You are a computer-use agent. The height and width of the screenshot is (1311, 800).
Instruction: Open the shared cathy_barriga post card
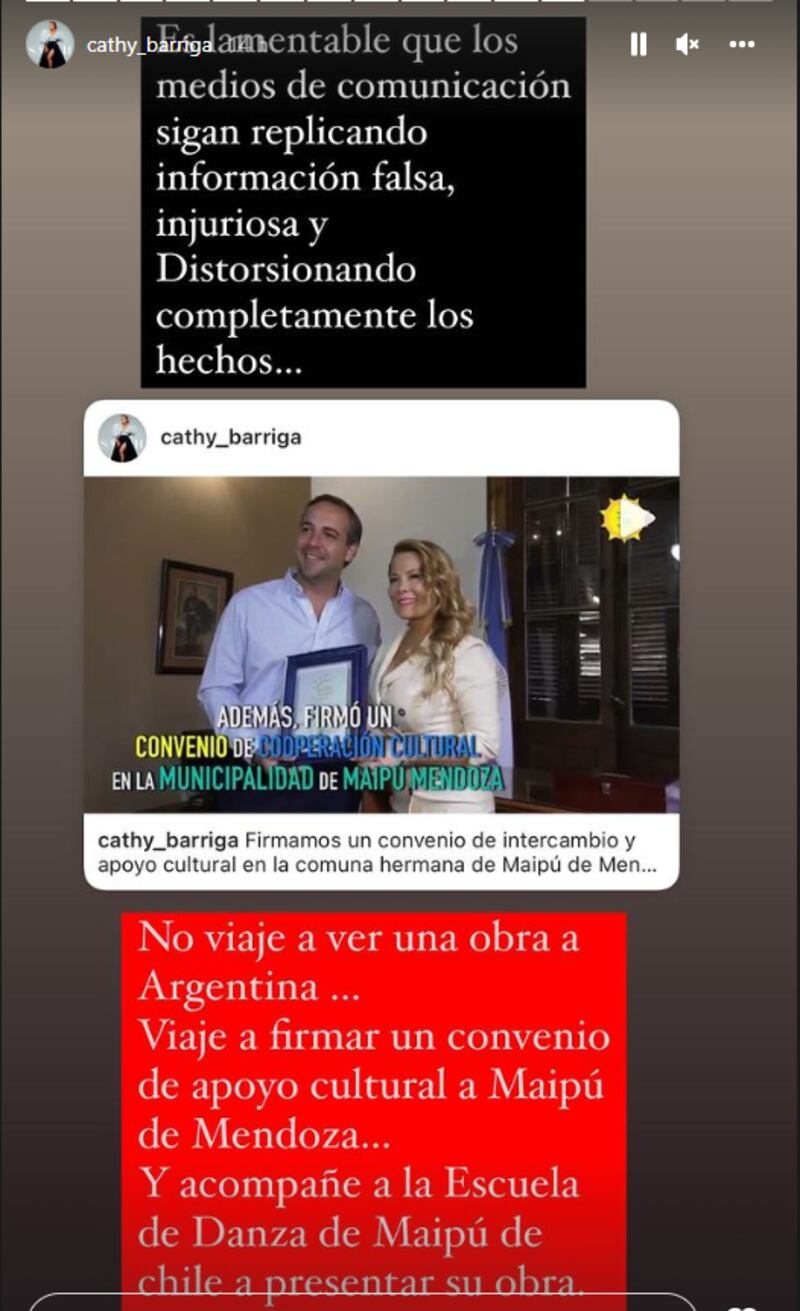[x=381, y=644]
